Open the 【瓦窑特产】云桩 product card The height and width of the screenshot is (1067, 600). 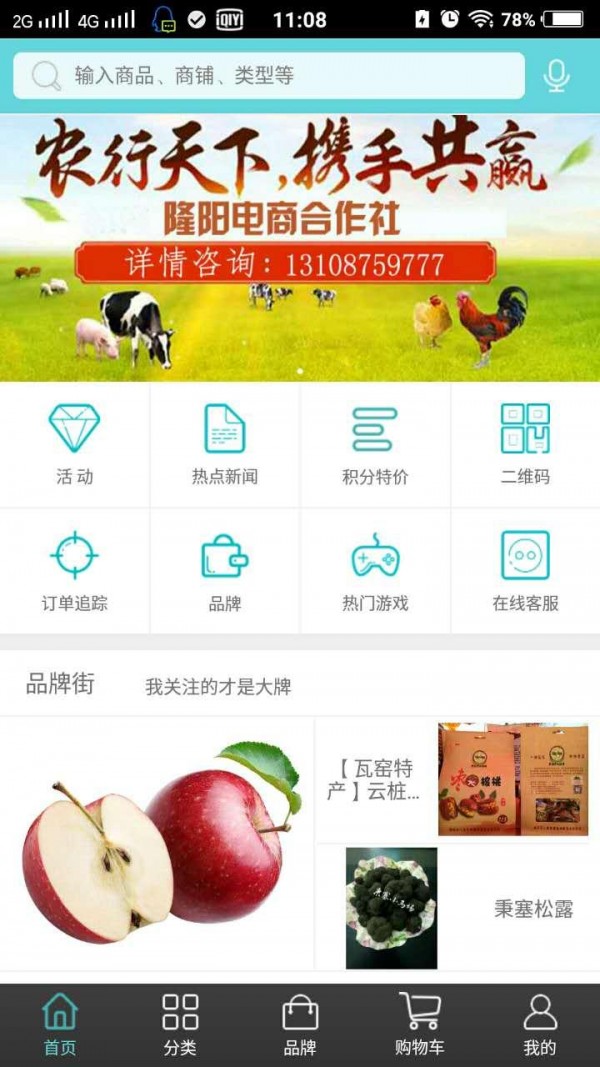[x=456, y=779]
